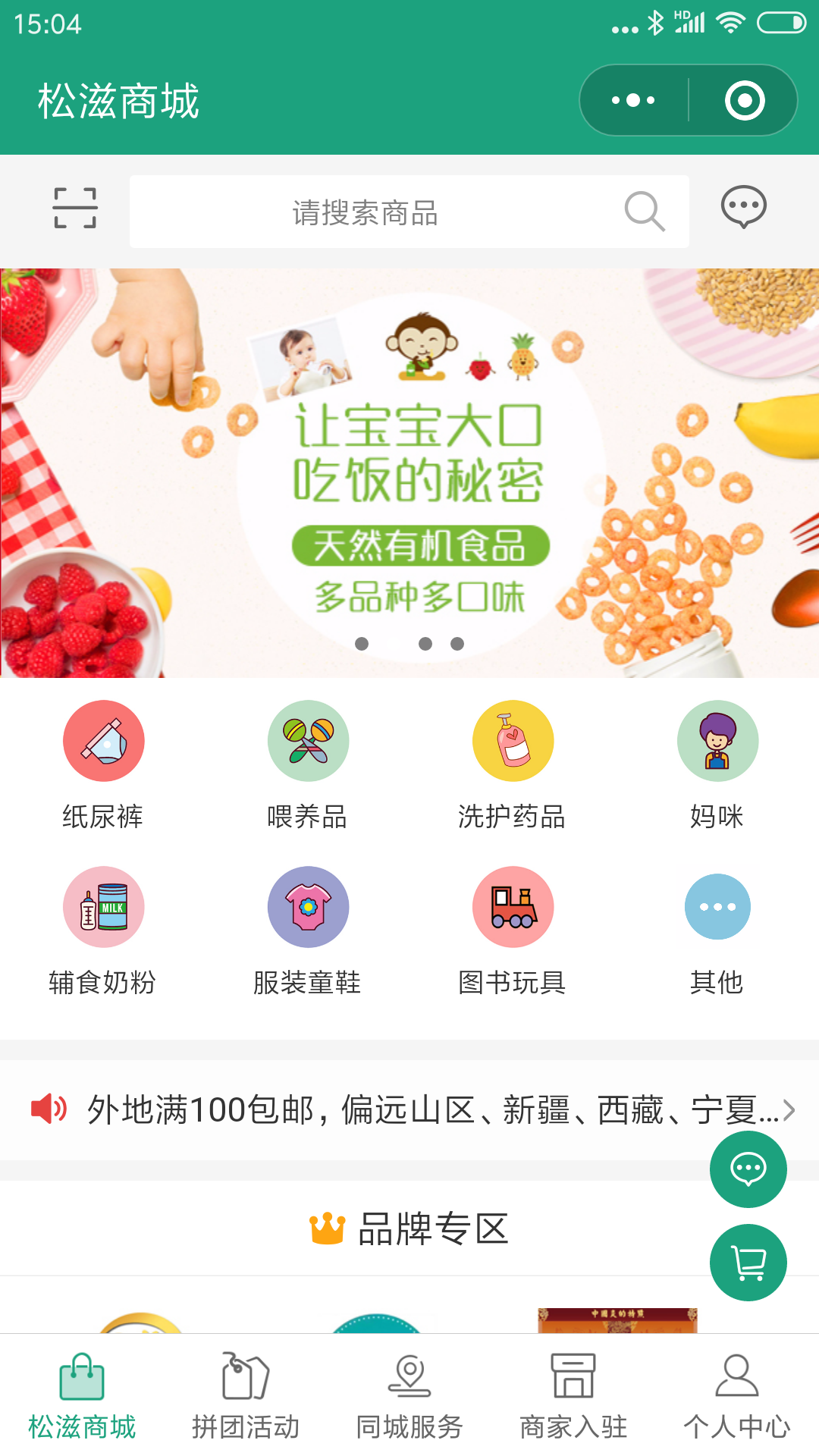819x1456 pixels.
Task: Open the messages icon beside search
Action: (x=743, y=207)
